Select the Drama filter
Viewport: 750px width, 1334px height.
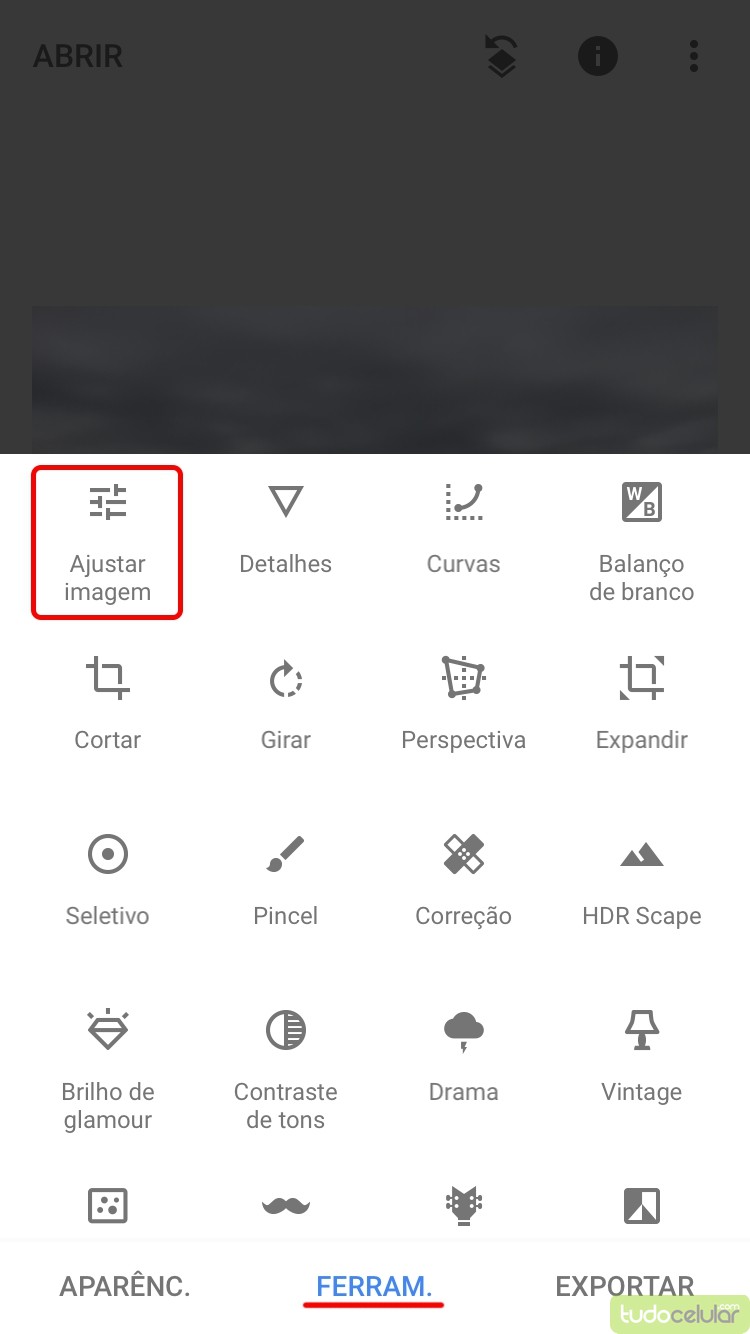tap(463, 1057)
